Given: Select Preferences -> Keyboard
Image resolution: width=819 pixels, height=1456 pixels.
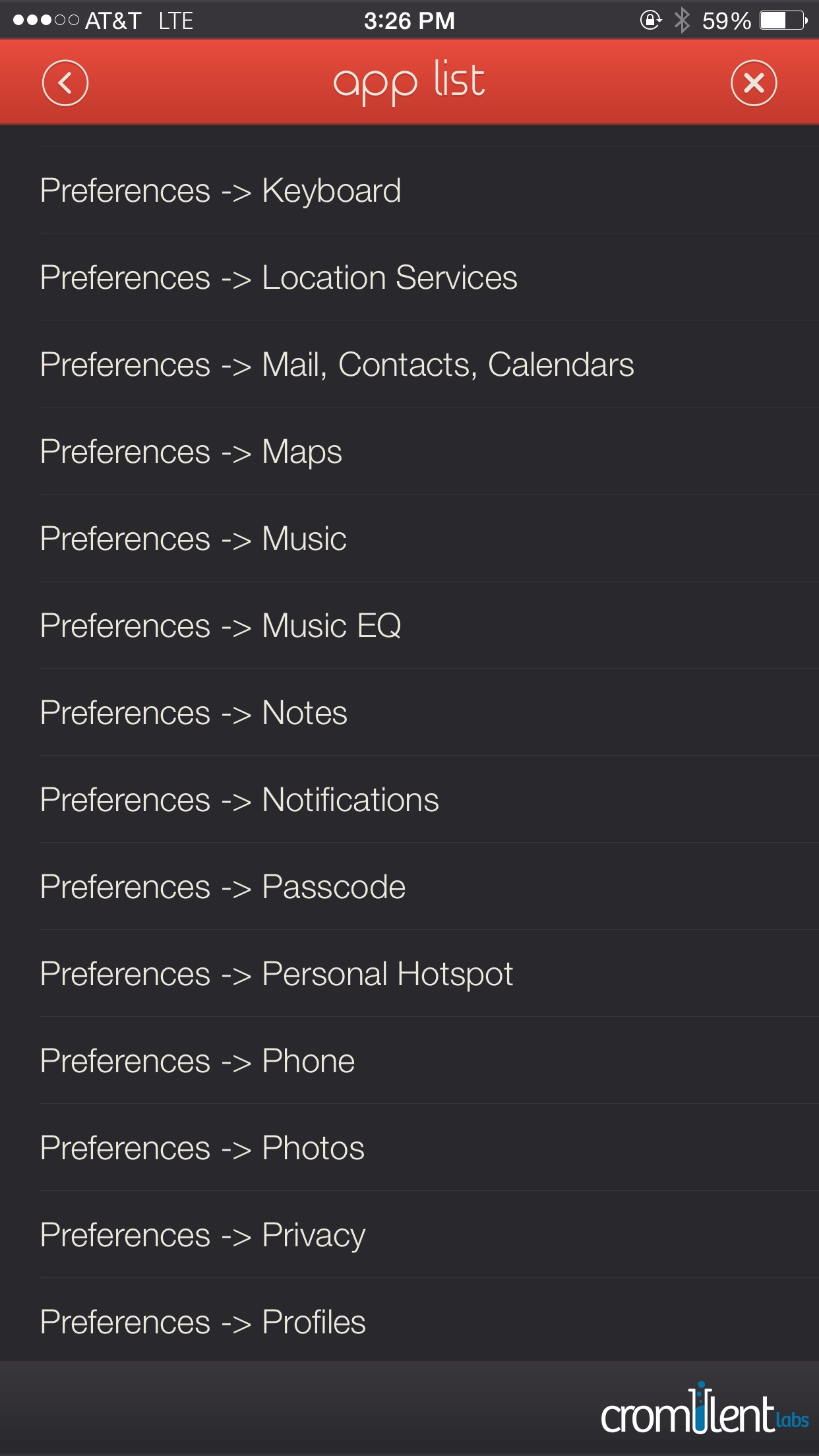Looking at the screenshot, I should [x=409, y=190].
